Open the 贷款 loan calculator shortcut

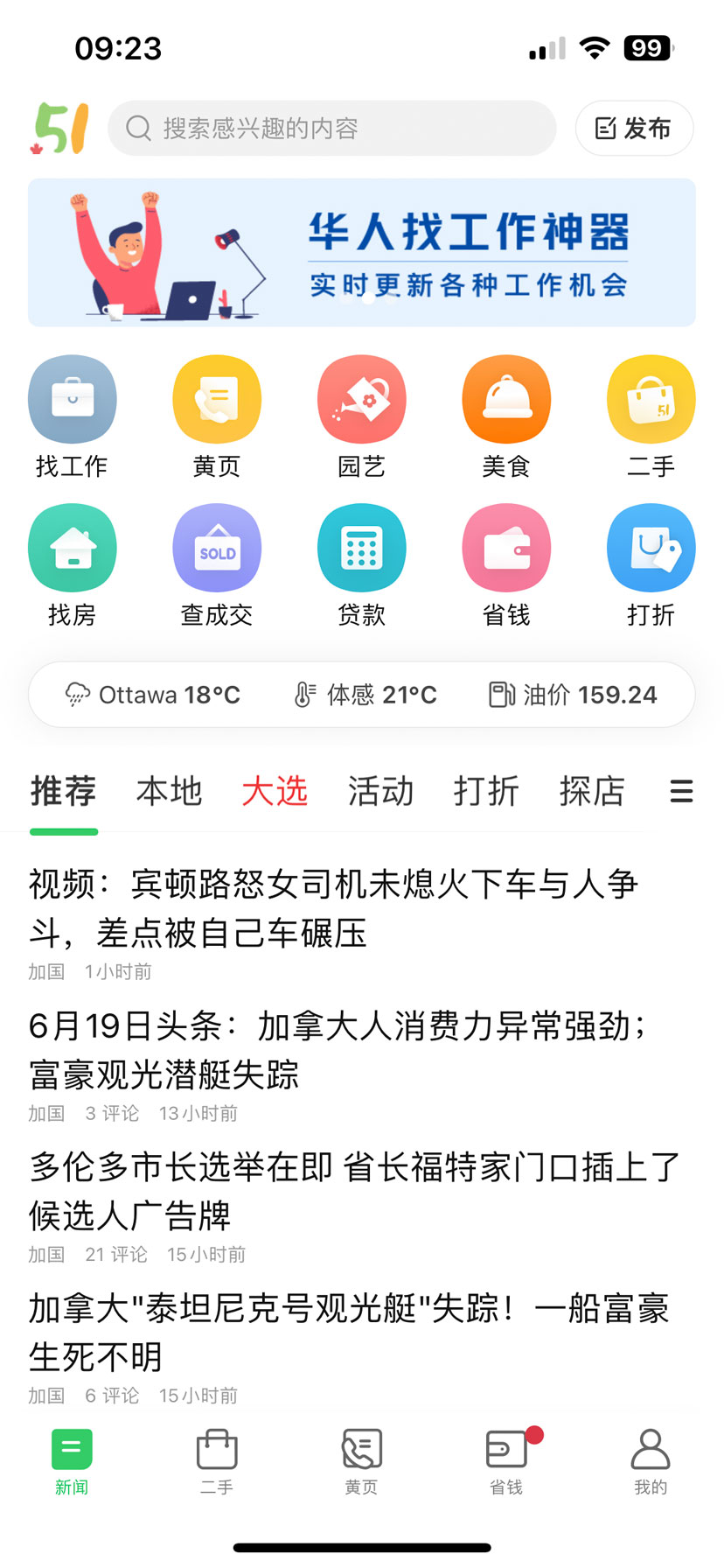361,565
